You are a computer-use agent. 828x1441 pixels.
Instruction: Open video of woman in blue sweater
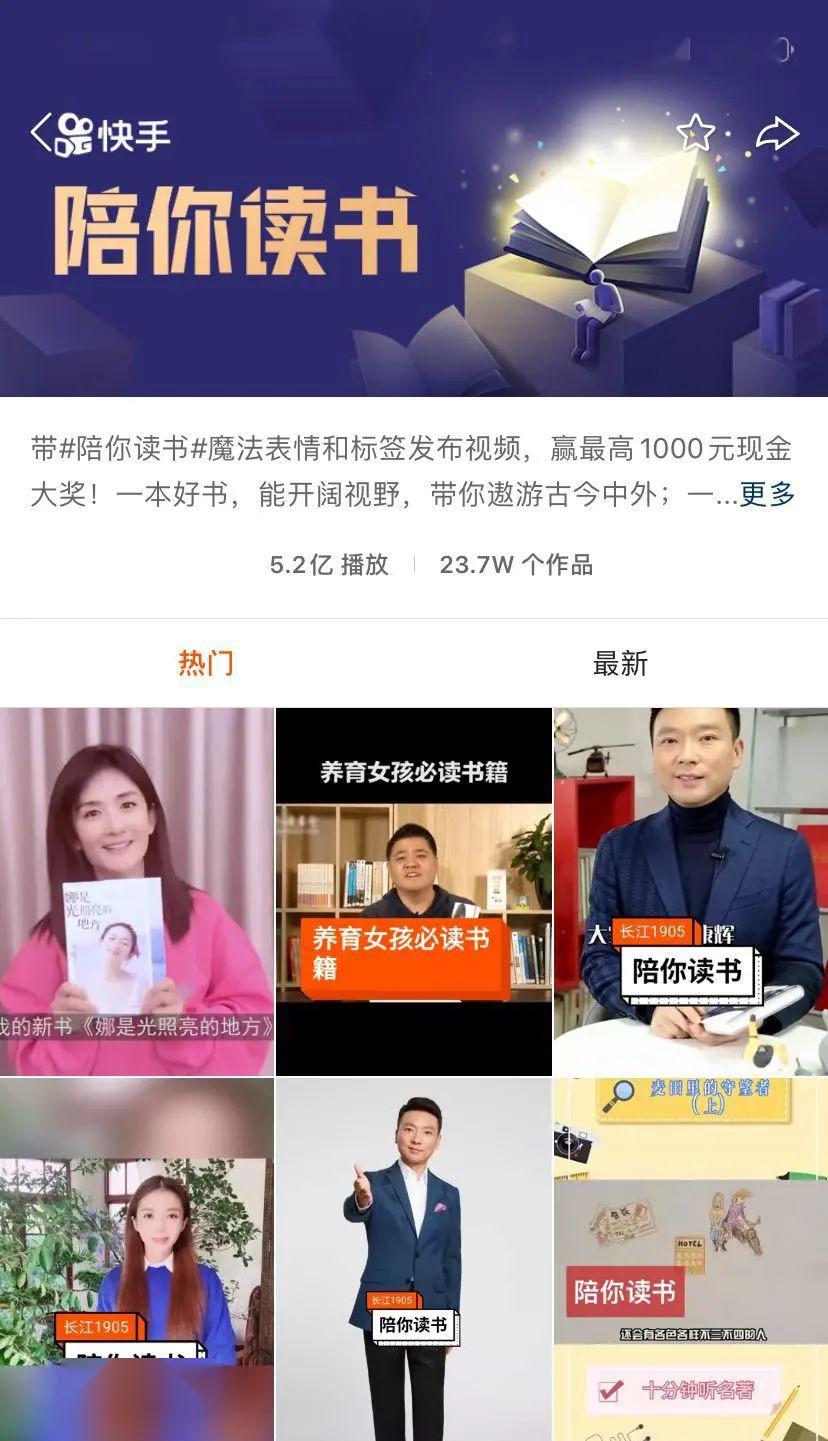tap(137, 1258)
